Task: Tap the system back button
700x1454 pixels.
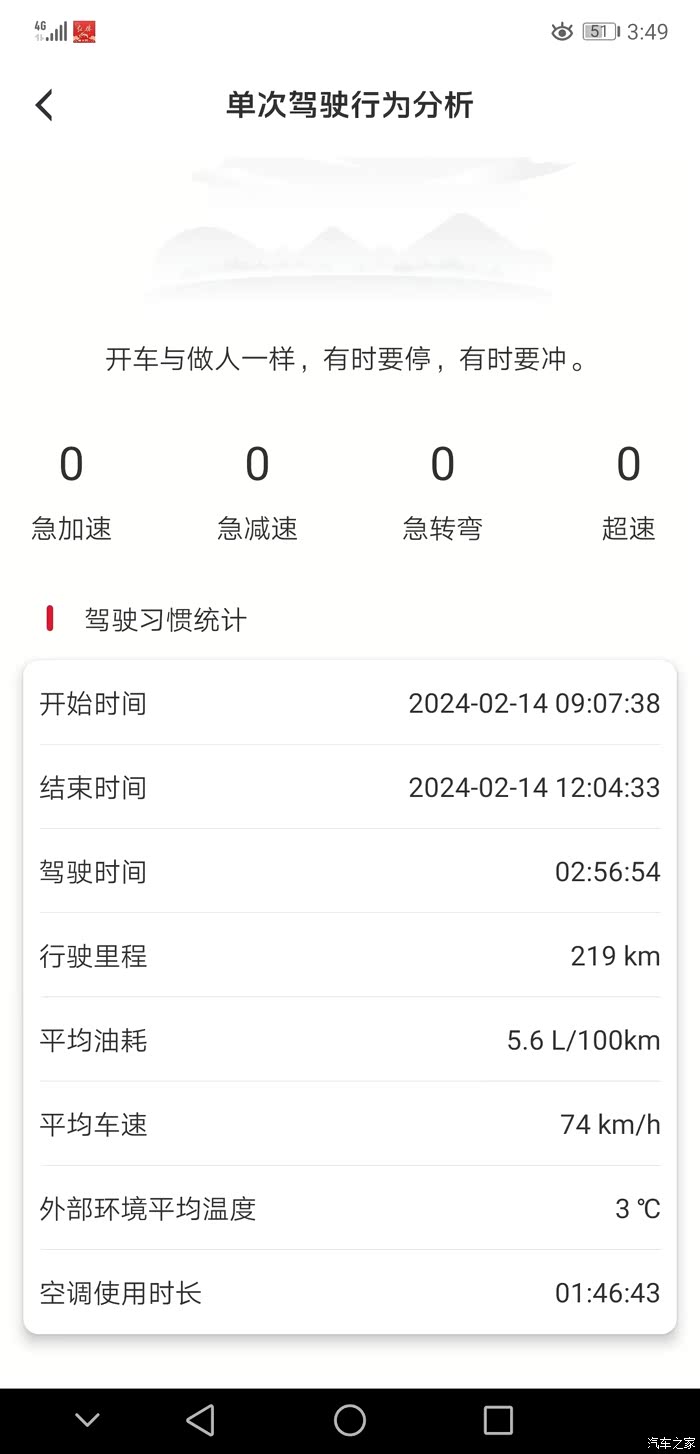Action: [x=201, y=1420]
